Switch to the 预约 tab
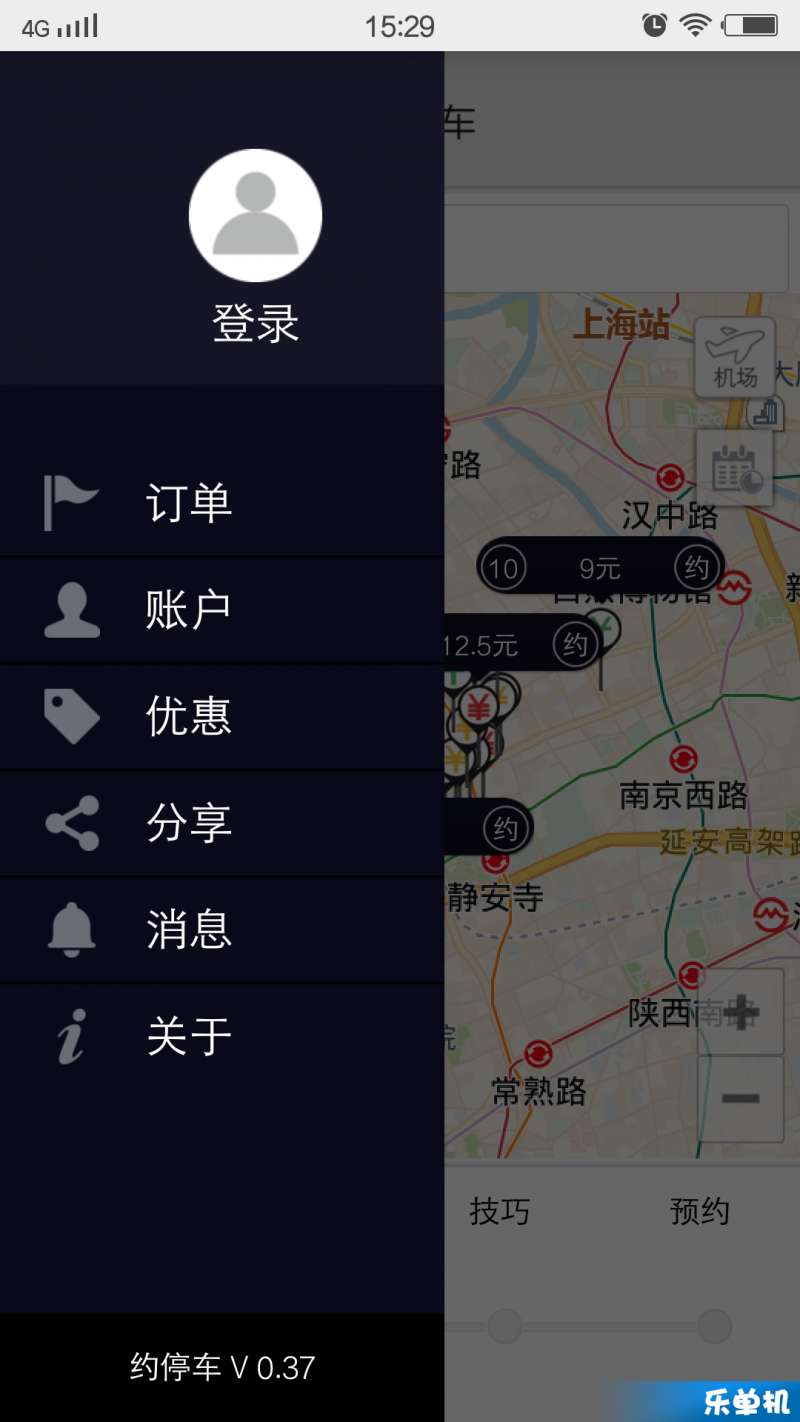Image resolution: width=800 pixels, height=1422 pixels. point(700,1212)
